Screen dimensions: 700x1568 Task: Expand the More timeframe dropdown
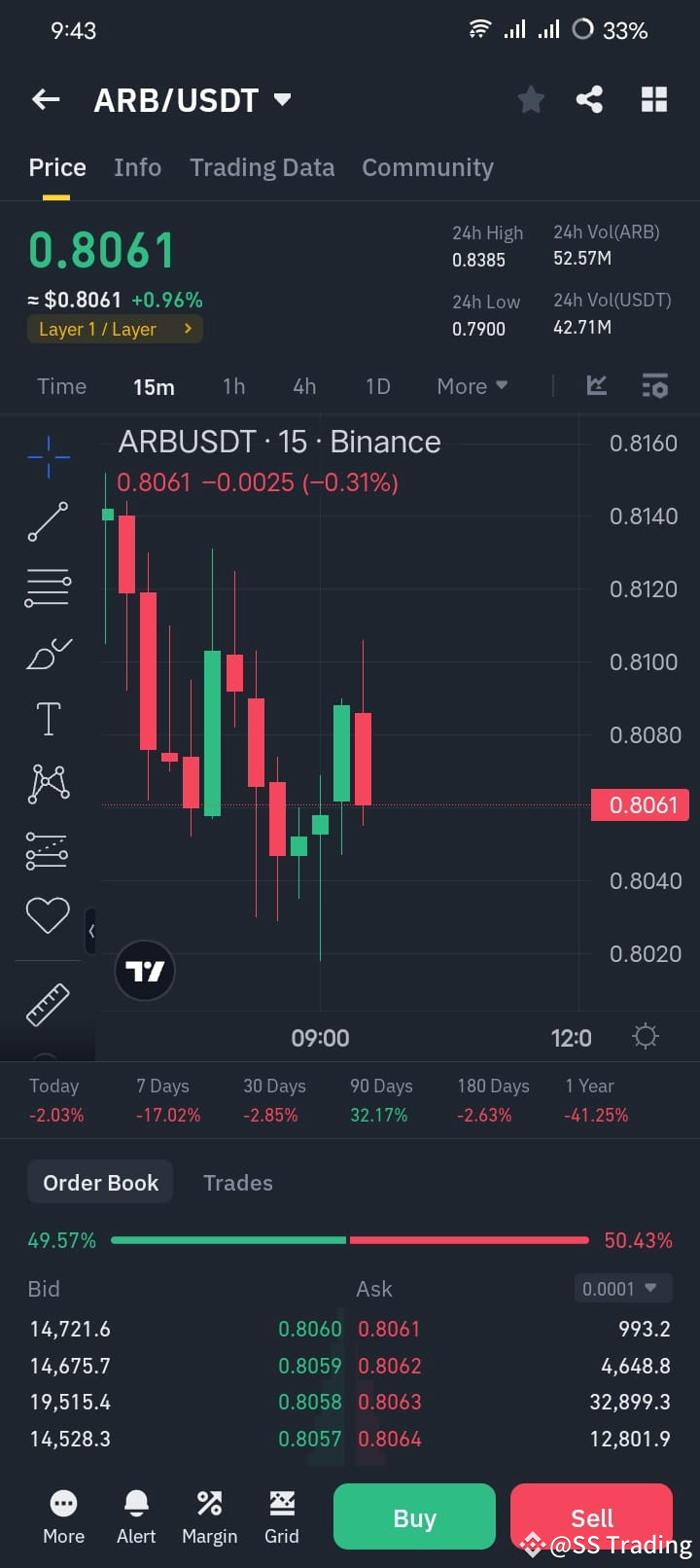[471, 386]
